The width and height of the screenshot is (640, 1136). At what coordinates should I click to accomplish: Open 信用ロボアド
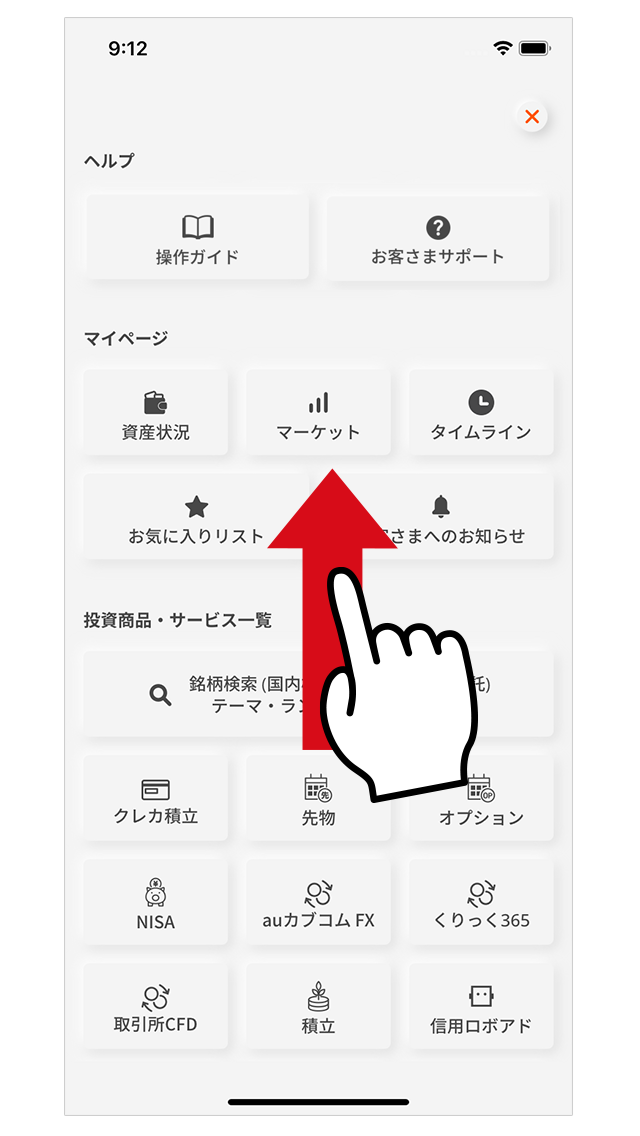pyautogui.click(x=481, y=1006)
